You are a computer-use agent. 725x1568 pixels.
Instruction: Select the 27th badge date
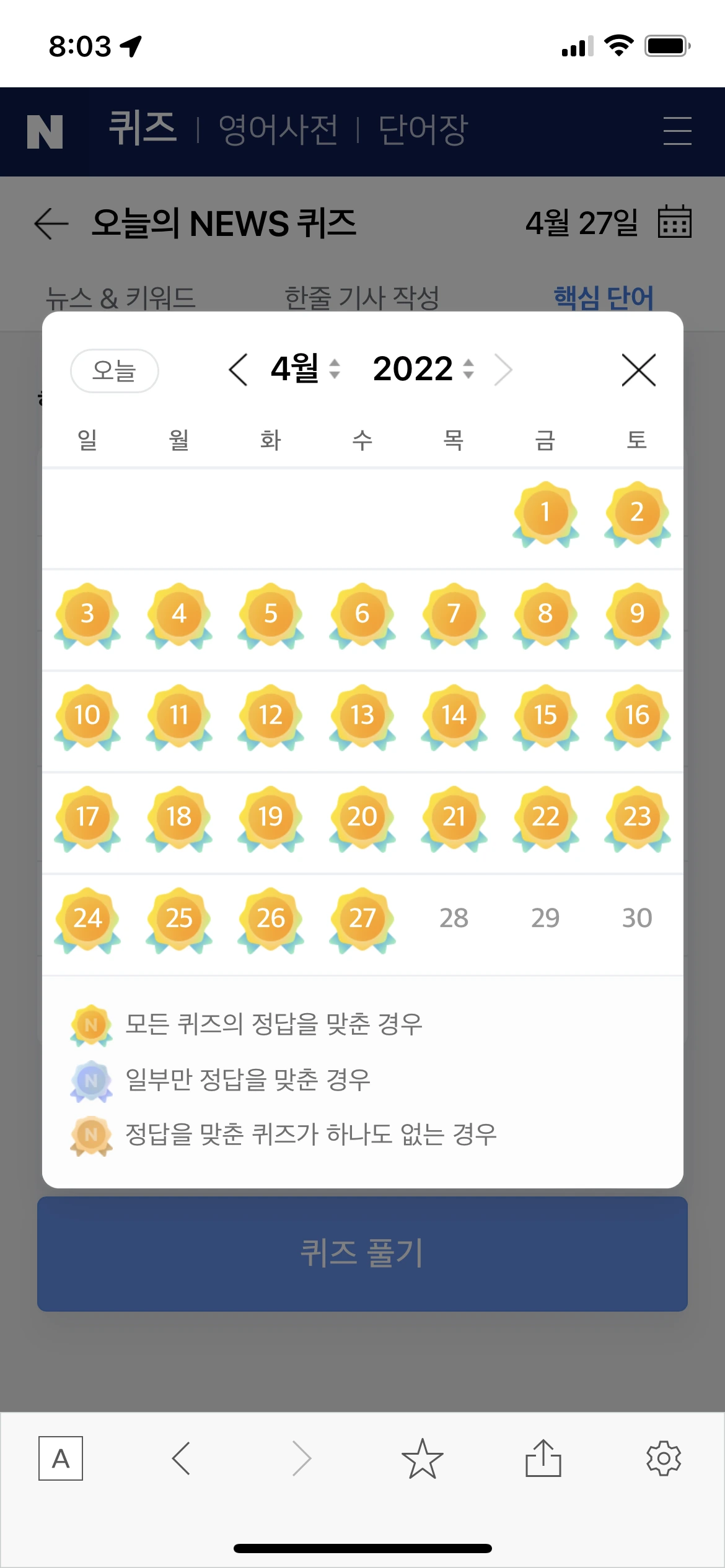click(362, 919)
